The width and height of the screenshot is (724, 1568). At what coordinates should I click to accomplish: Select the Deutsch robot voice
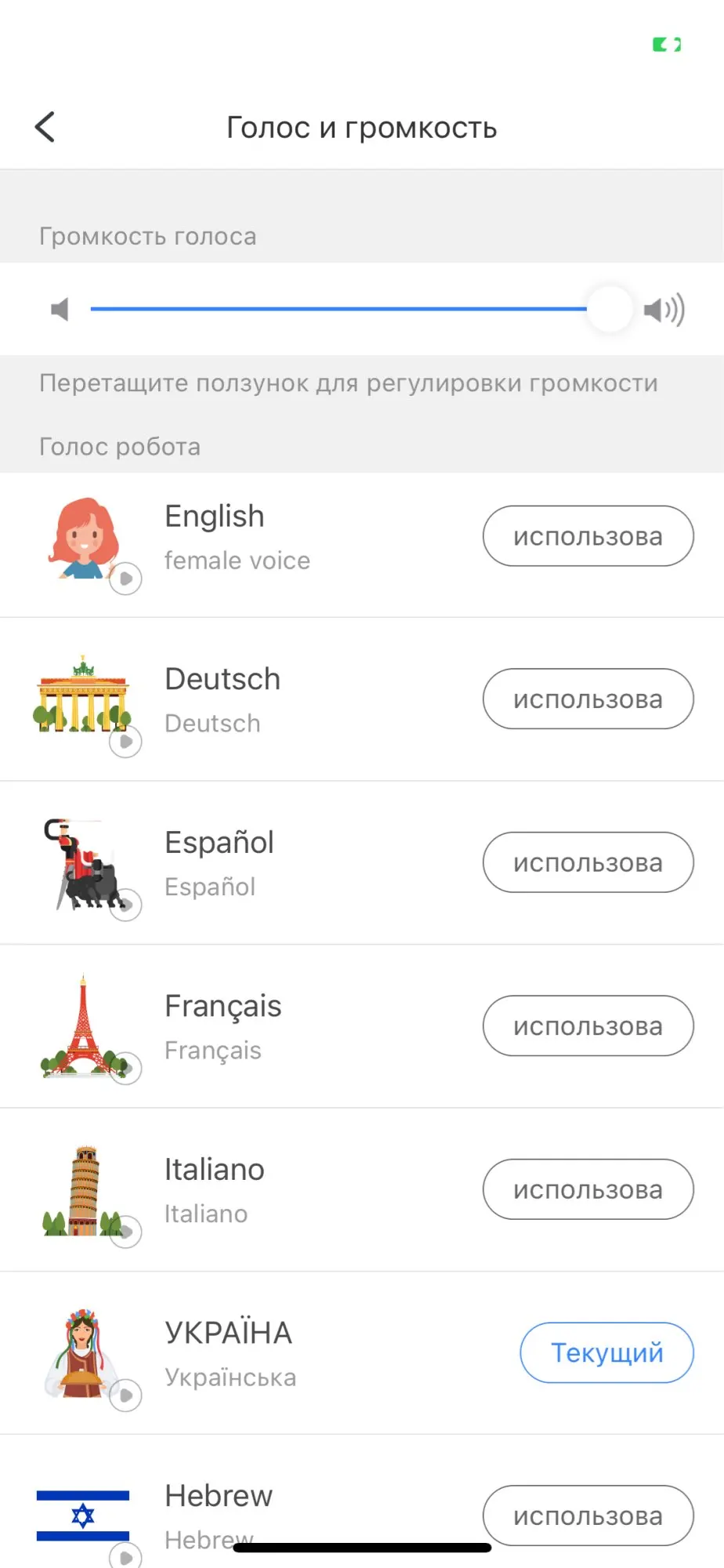coord(588,699)
